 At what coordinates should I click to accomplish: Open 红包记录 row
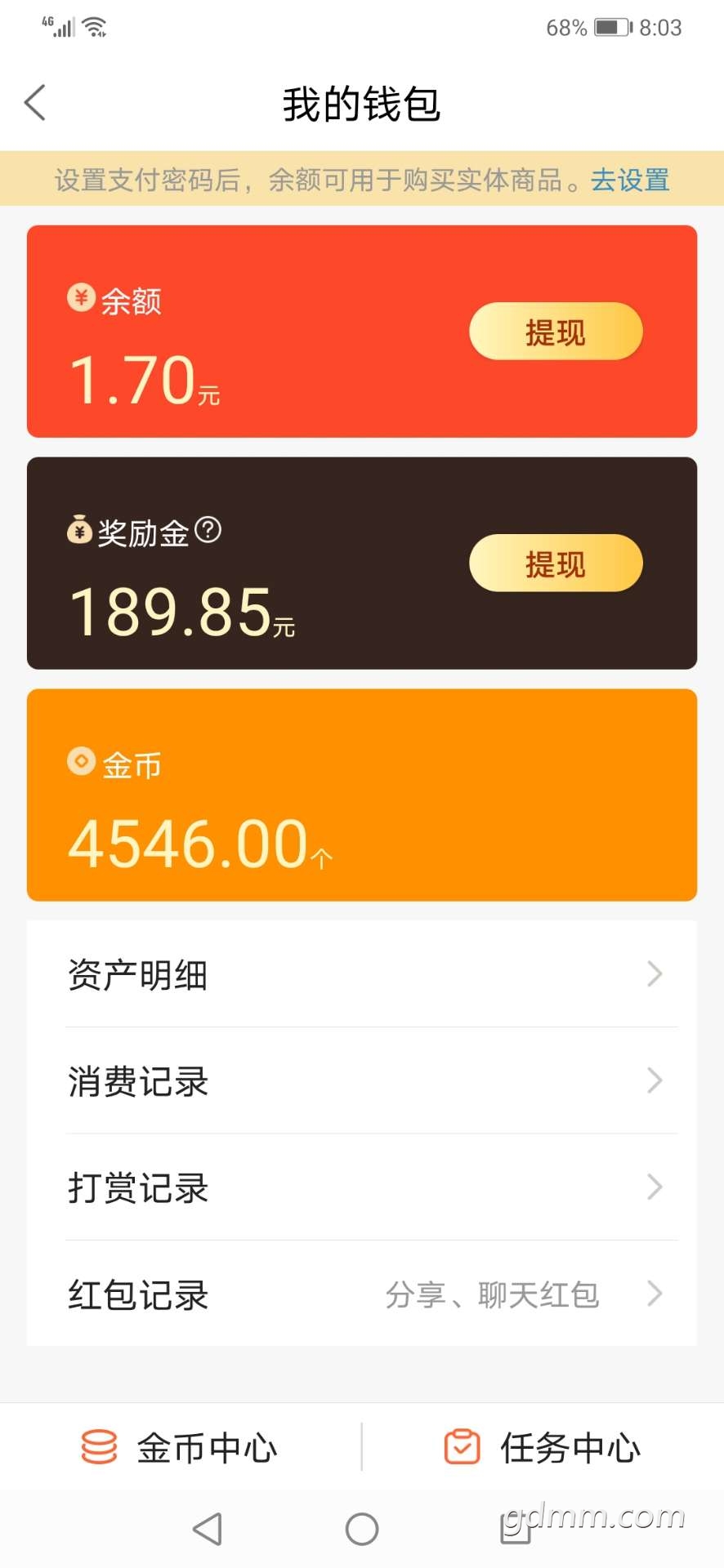pyautogui.click(x=361, y=1294)
